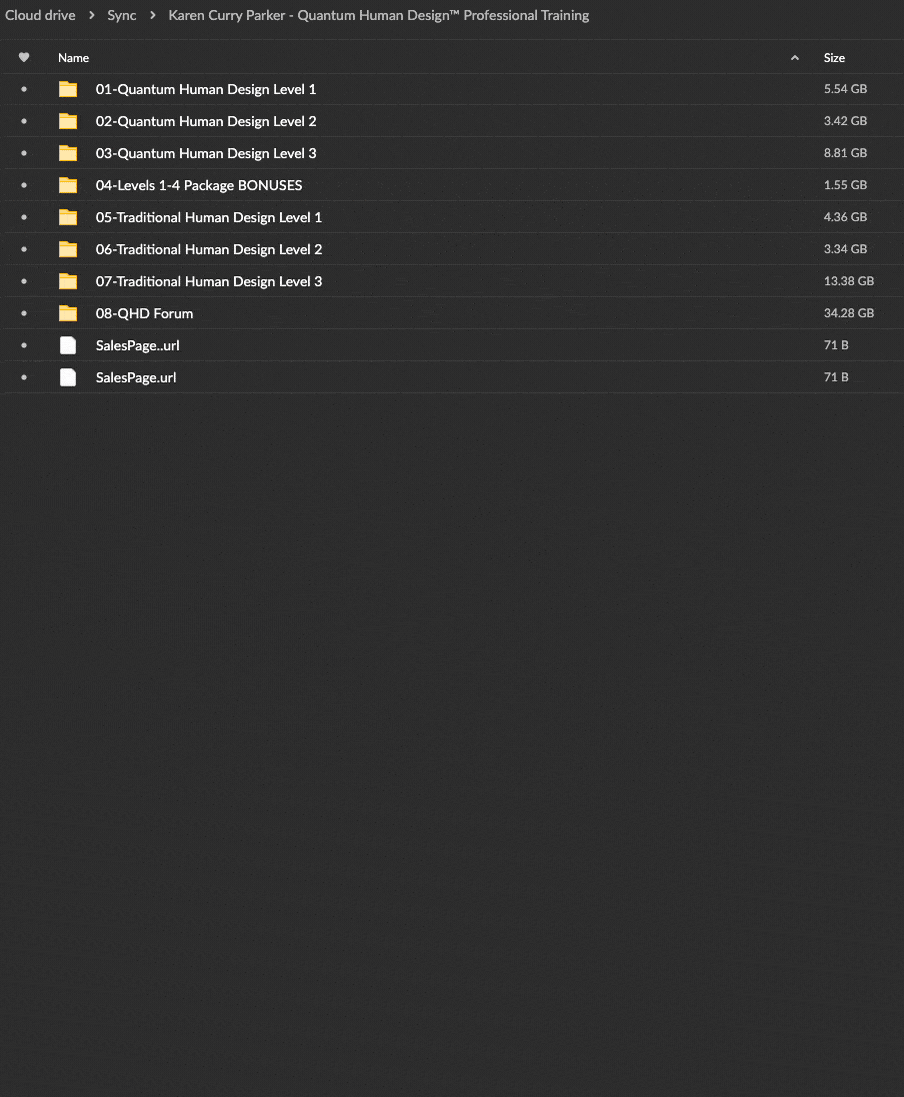Open the 08-QHD Forum folder
The width and height of the screenshot is (904, 1097).
click(144, 313)
